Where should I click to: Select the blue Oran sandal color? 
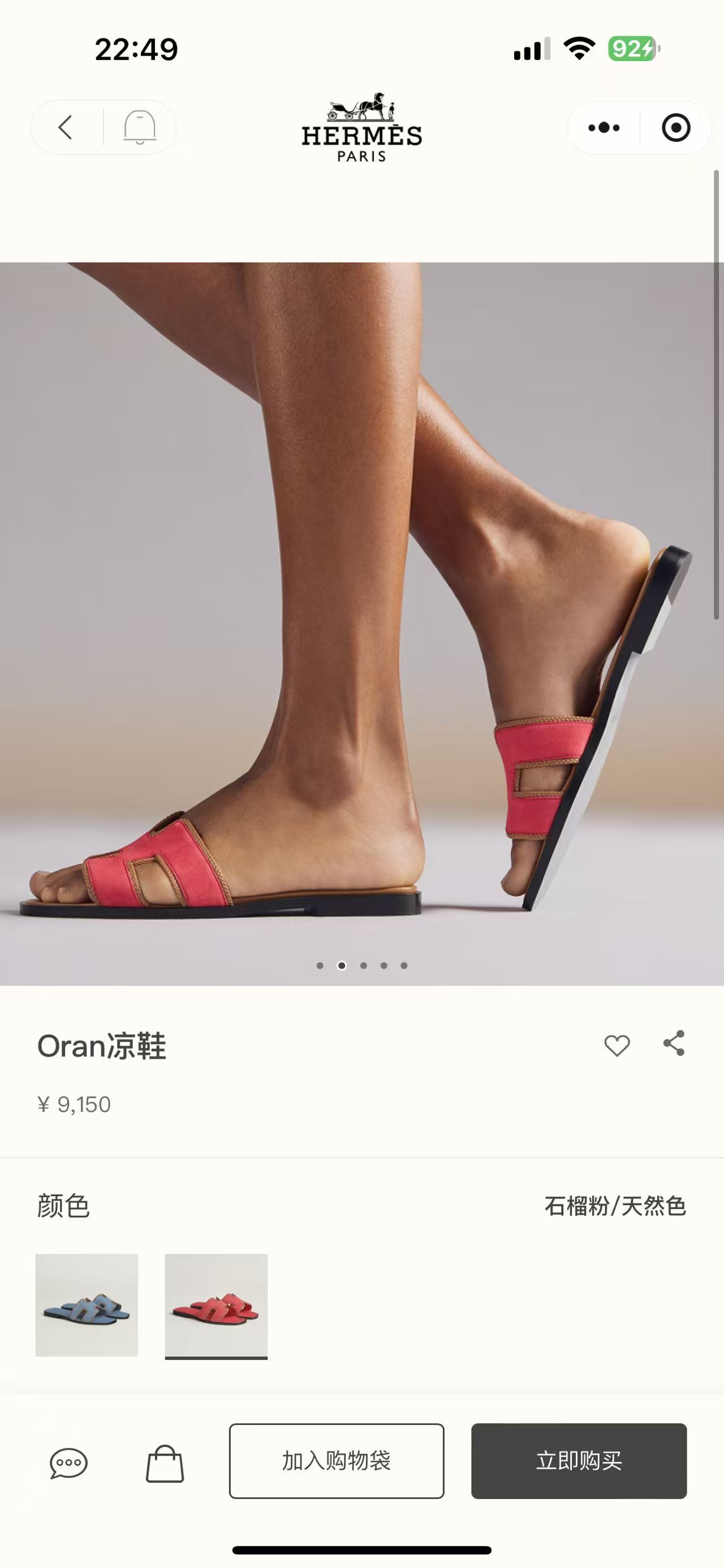tap(87, 1305)
